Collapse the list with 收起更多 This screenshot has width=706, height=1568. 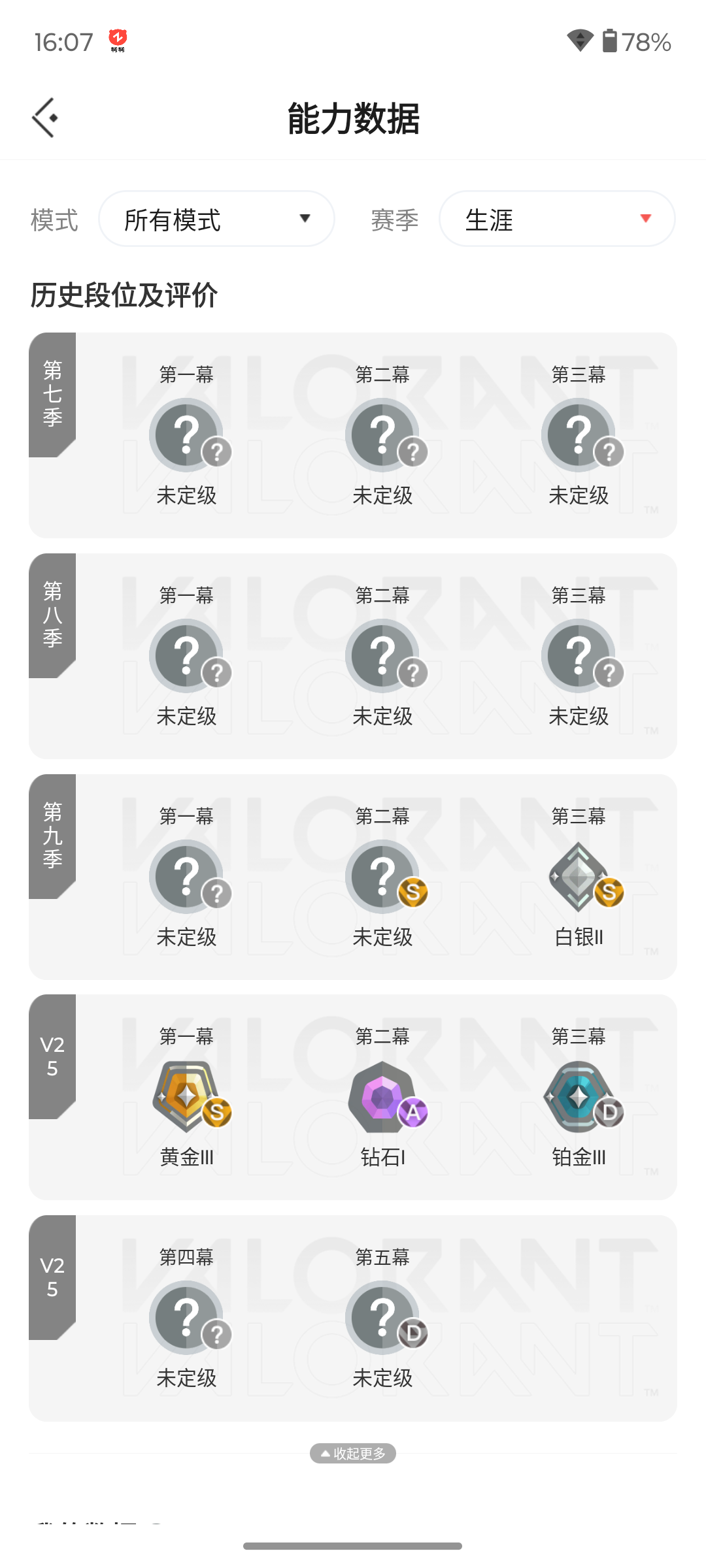pos(353,1453)
